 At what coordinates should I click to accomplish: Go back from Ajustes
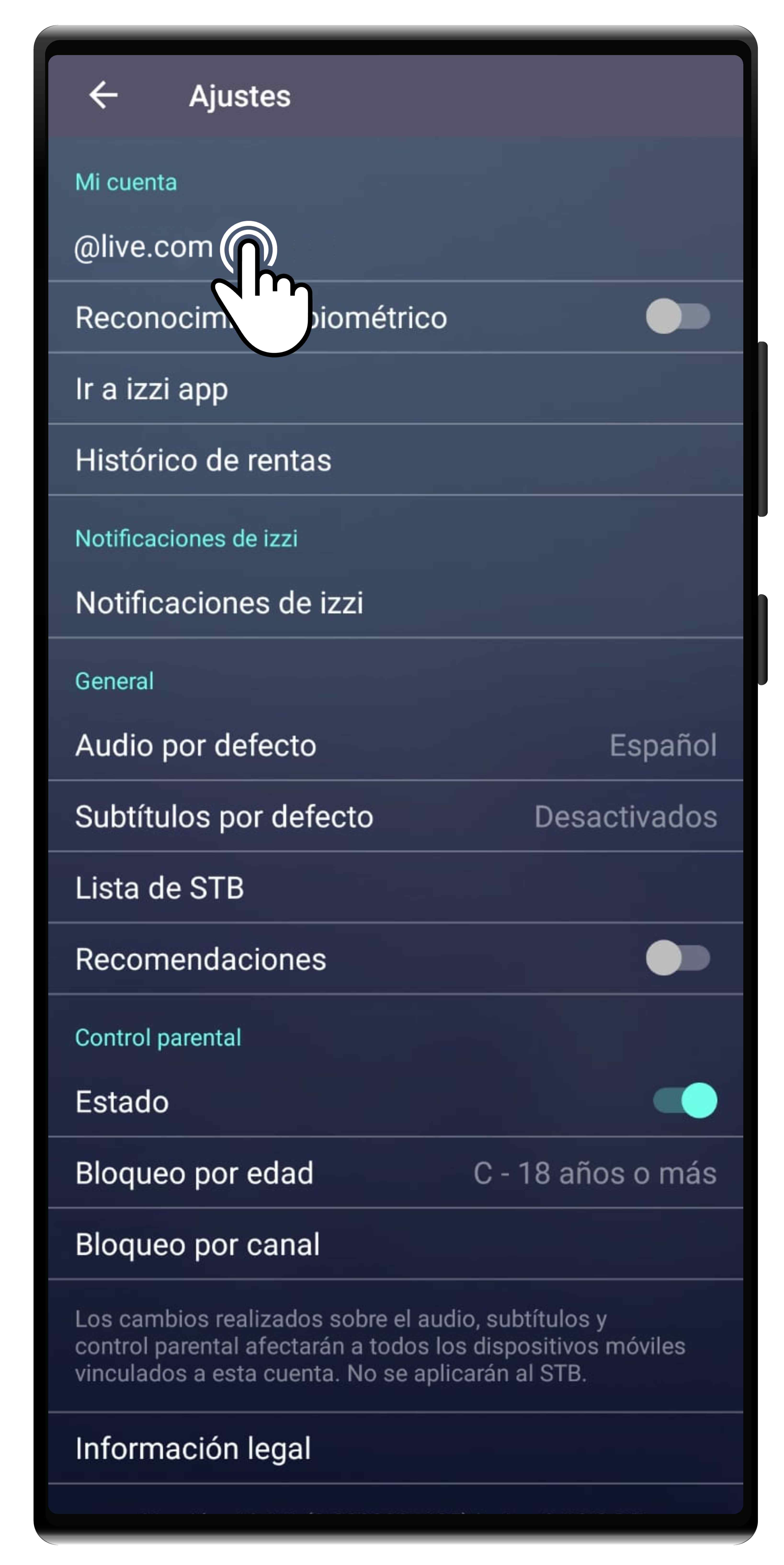coord(103,95)
